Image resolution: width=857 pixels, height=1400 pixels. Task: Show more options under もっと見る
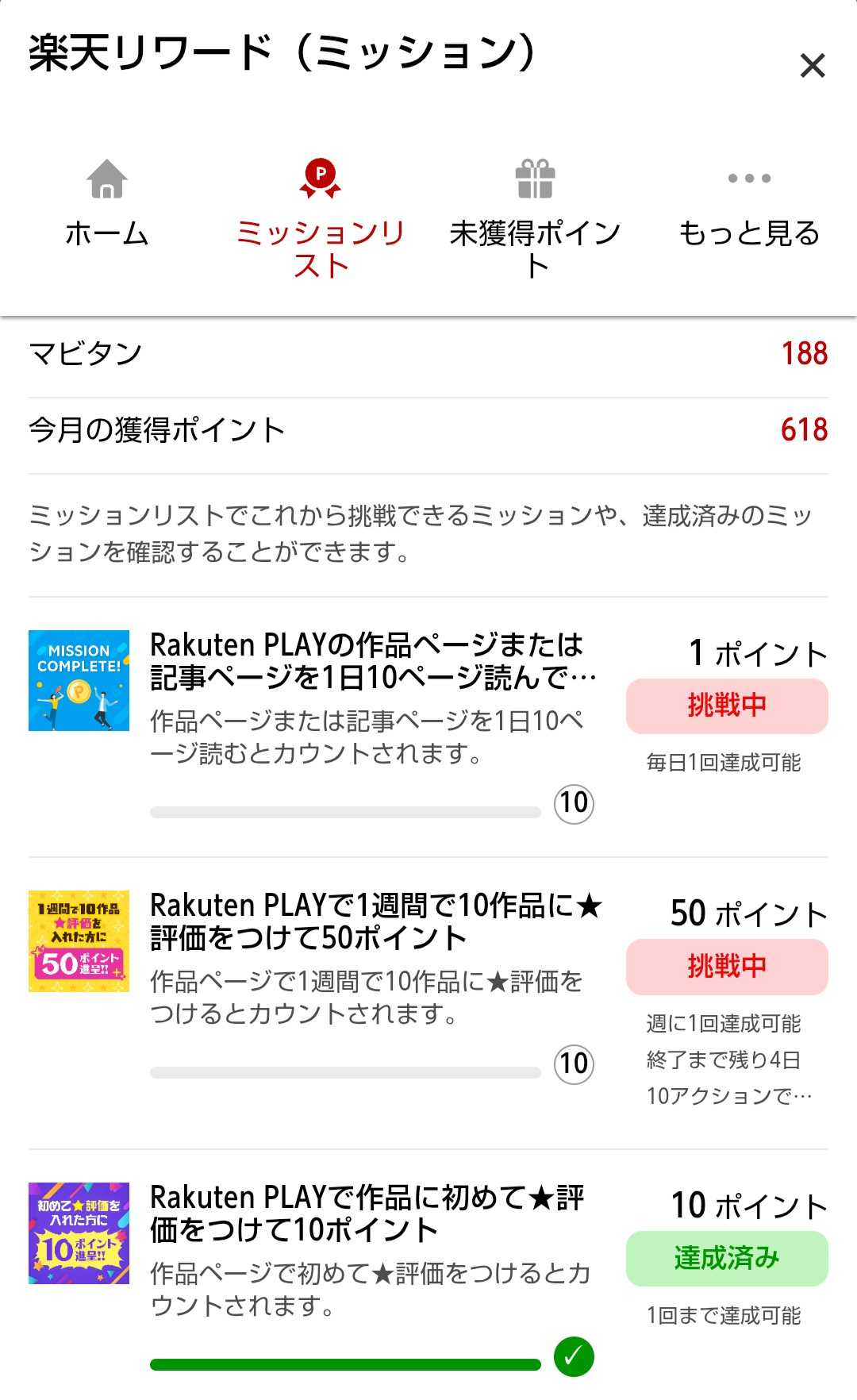749,206
